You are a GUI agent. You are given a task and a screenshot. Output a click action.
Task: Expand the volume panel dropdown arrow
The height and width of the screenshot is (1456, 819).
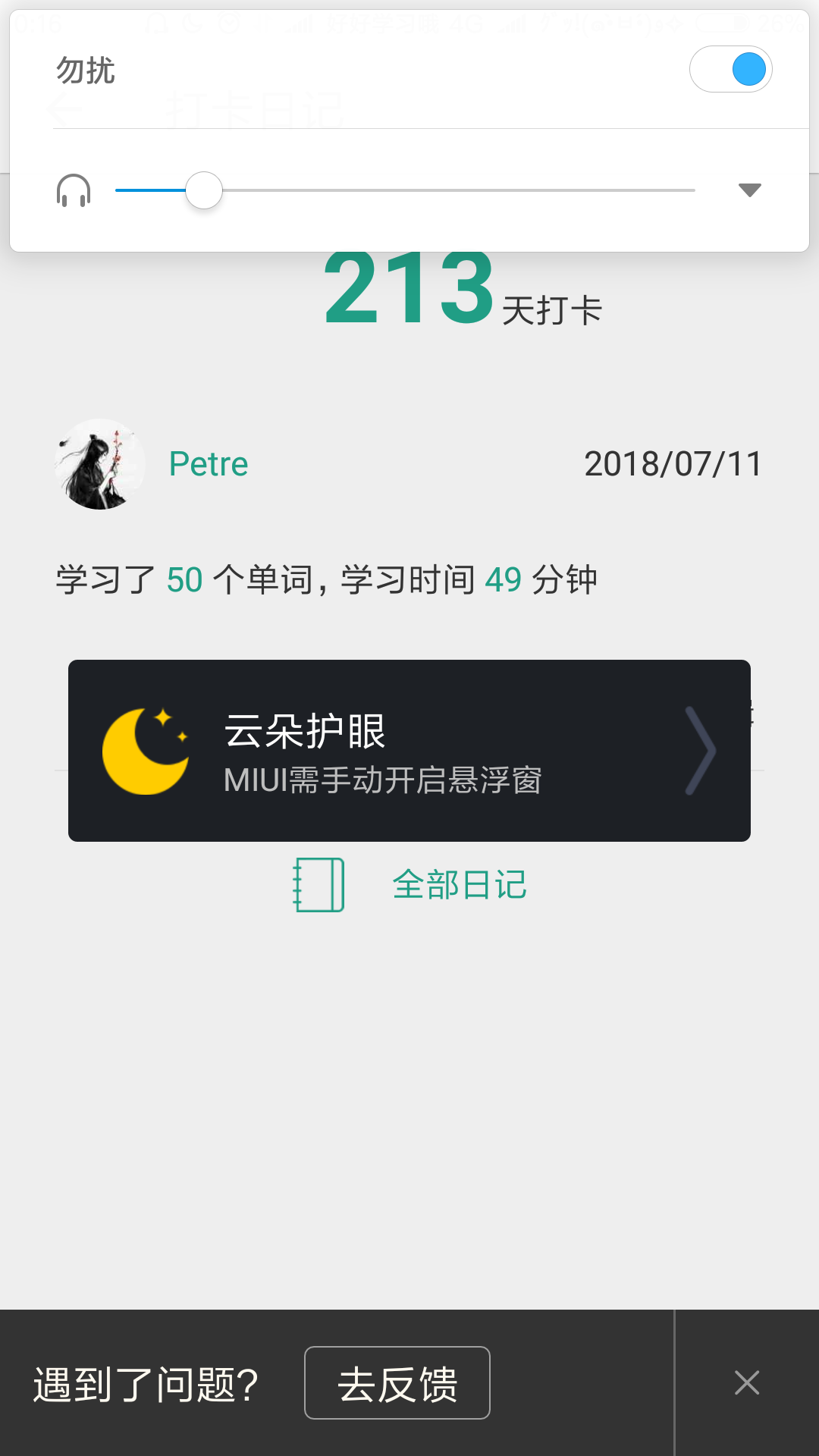pos(749,190)
